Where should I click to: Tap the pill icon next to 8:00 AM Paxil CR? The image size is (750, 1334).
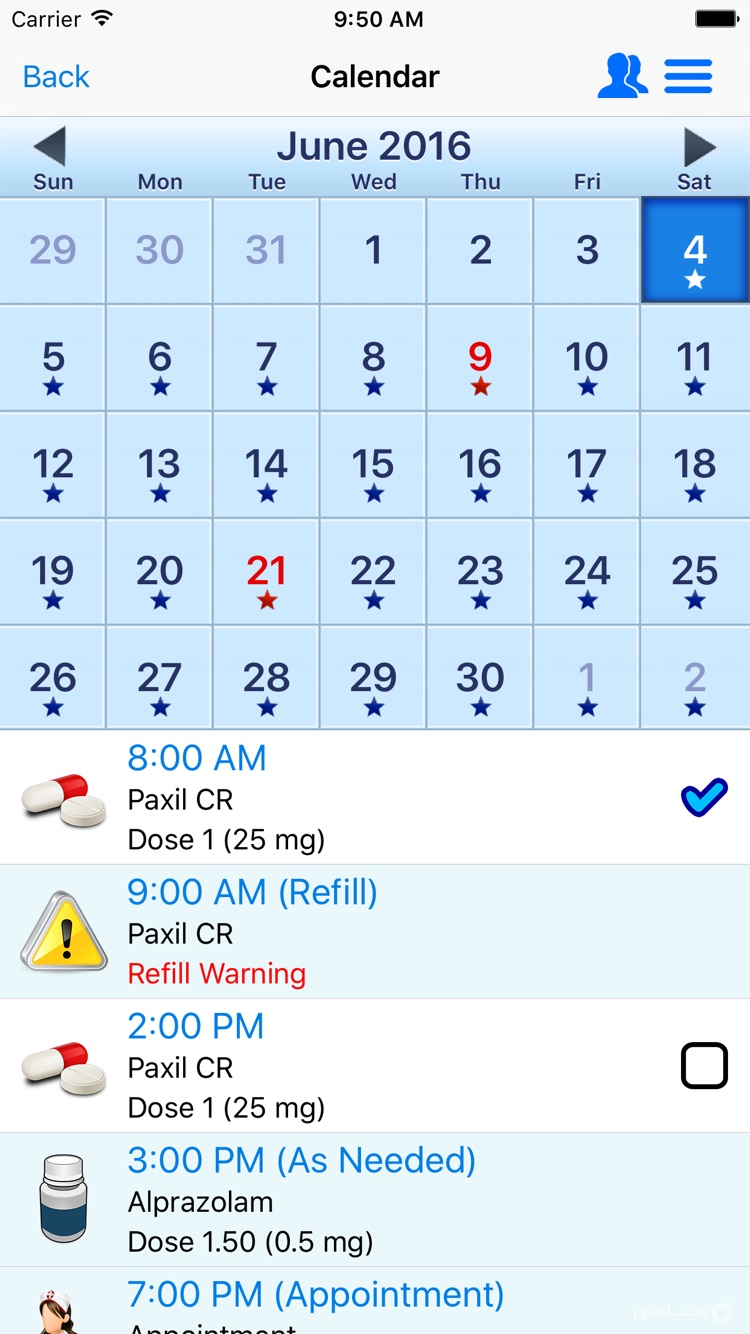[62, 798]
